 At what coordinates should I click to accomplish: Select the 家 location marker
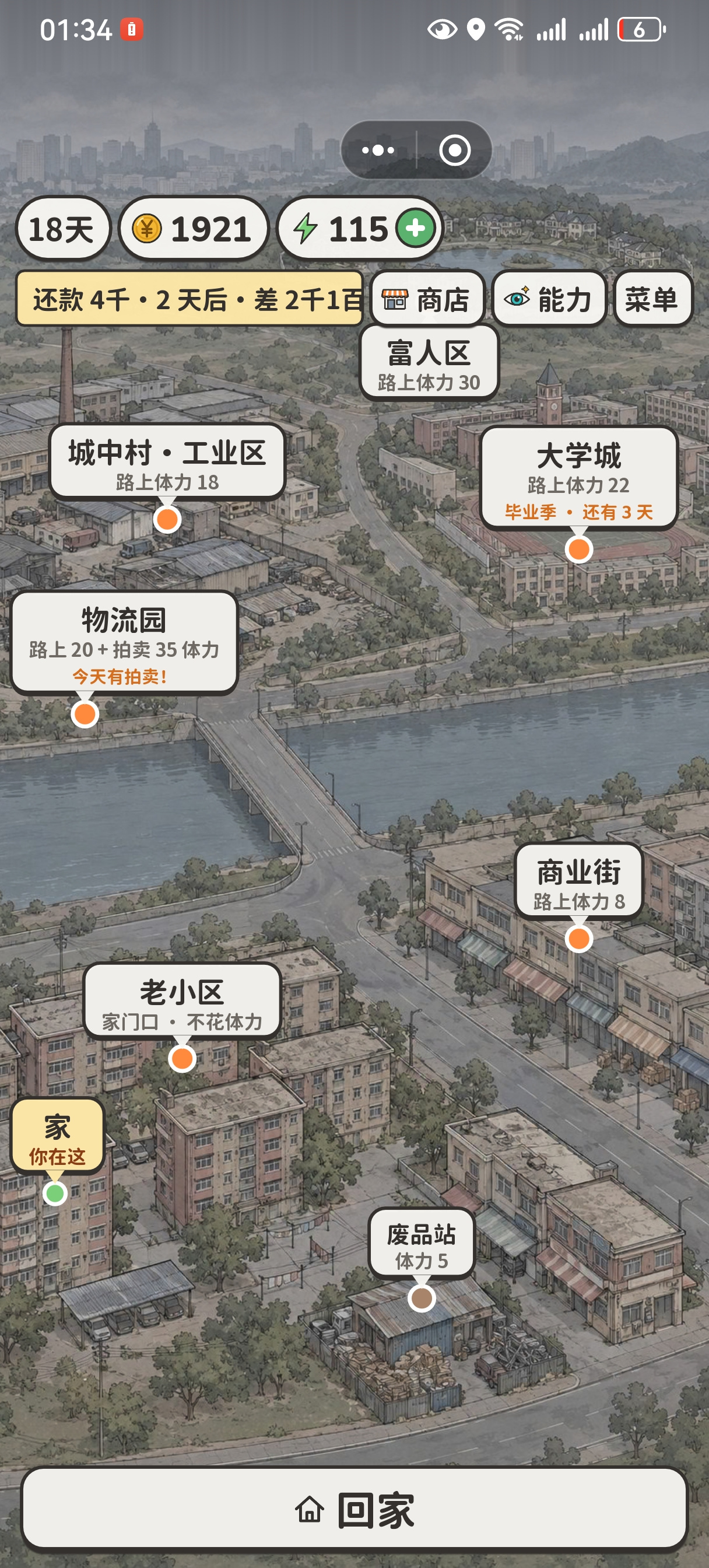(57, 1136)
